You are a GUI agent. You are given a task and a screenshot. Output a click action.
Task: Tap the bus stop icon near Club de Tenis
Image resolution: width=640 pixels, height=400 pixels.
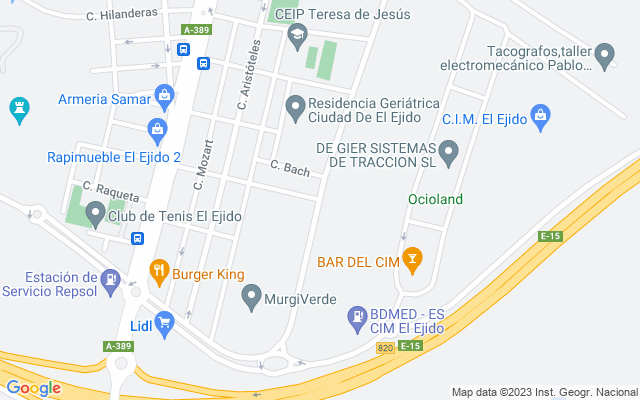[x=138, y=238]
